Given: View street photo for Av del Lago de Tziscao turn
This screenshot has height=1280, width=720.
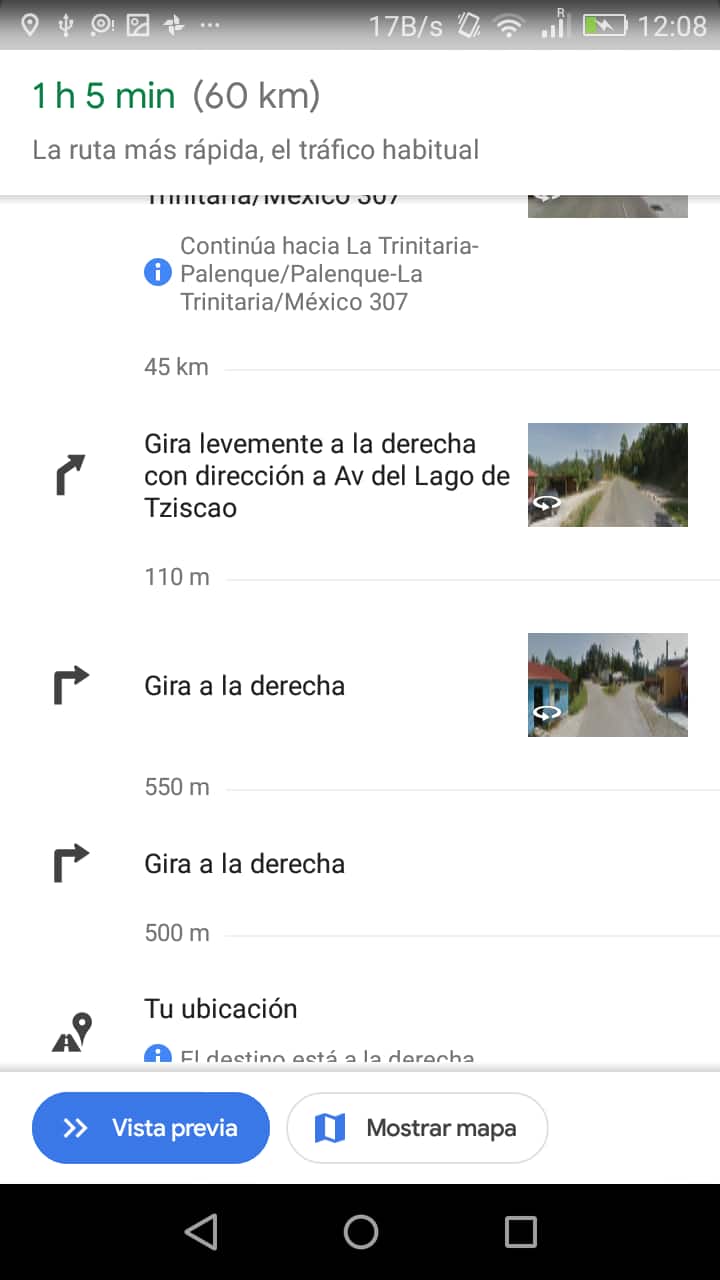Looking at the screenshot, I should pyautogui.click(x=607, y=475).
